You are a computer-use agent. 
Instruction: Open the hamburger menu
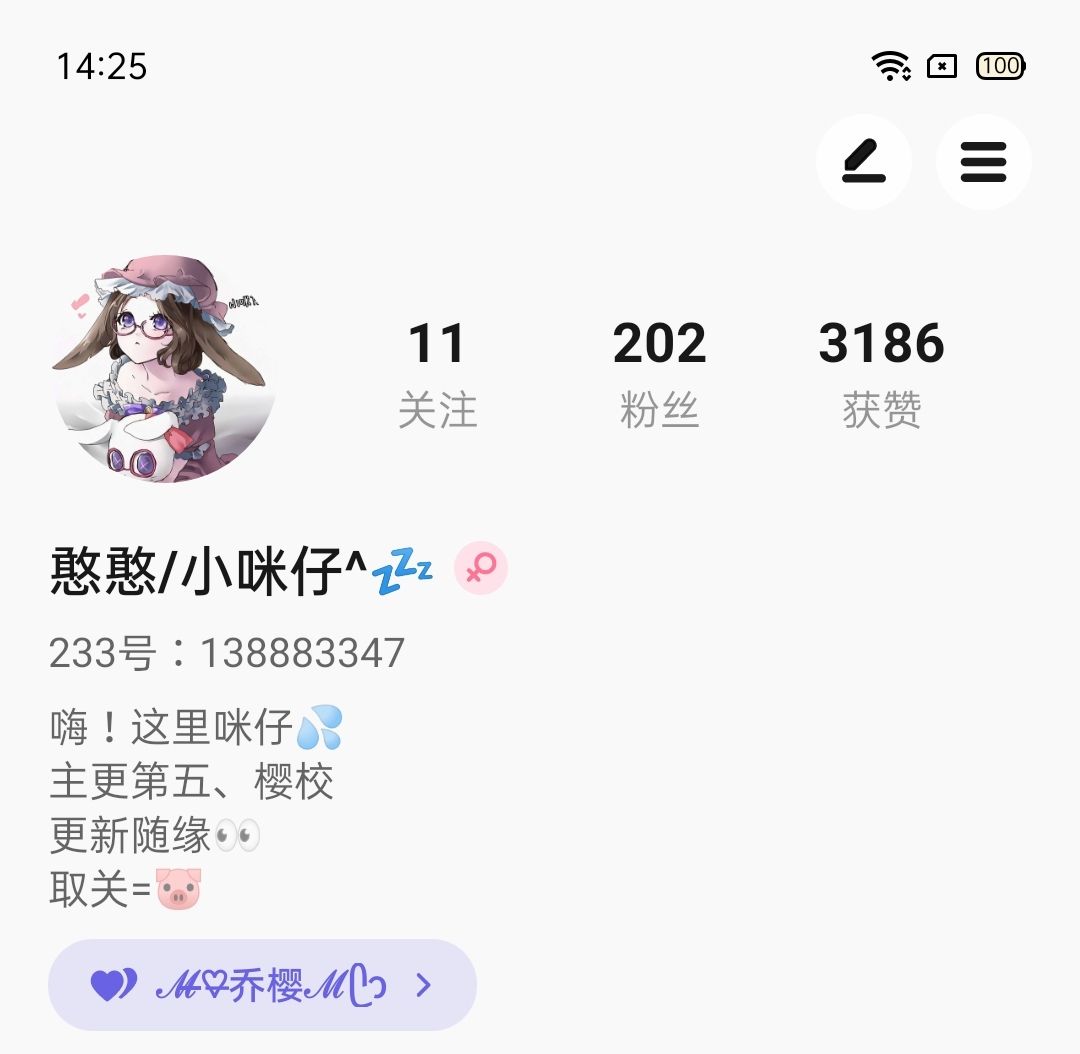coord(983,162)
